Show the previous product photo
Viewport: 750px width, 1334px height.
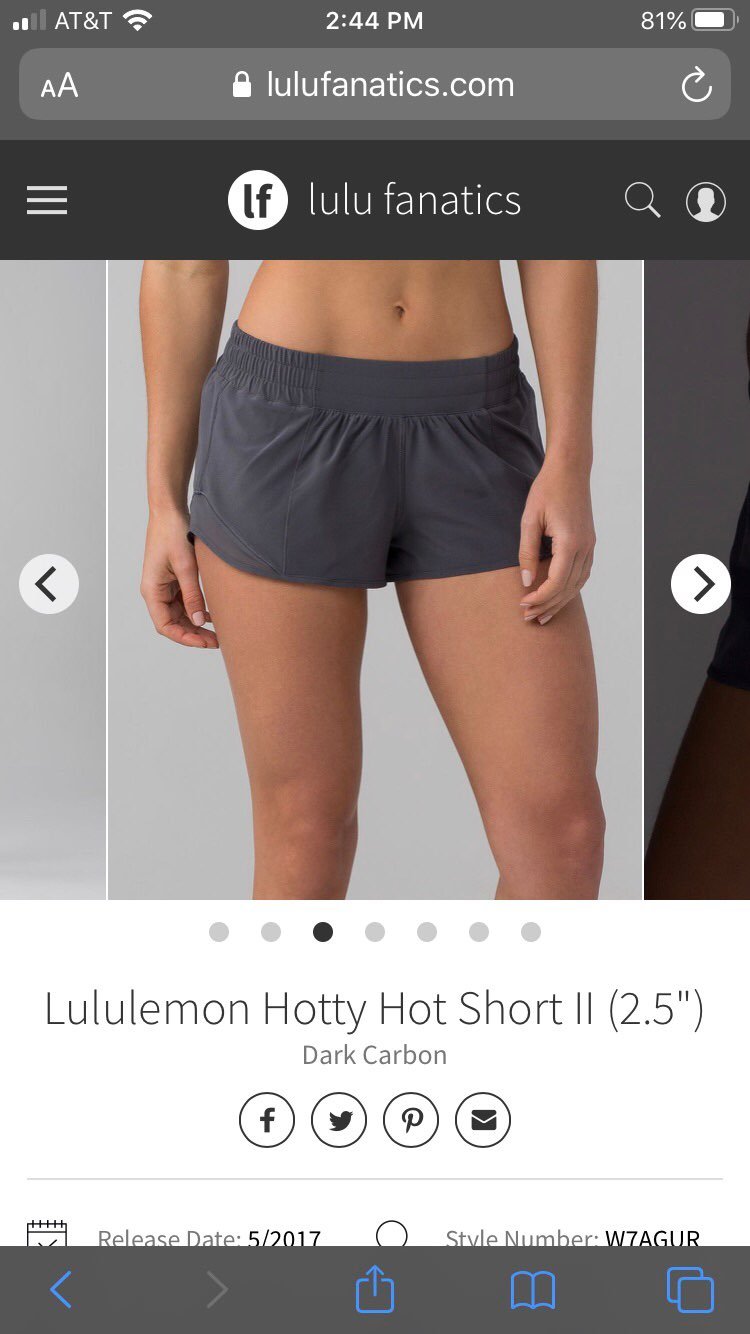point(48,583)
